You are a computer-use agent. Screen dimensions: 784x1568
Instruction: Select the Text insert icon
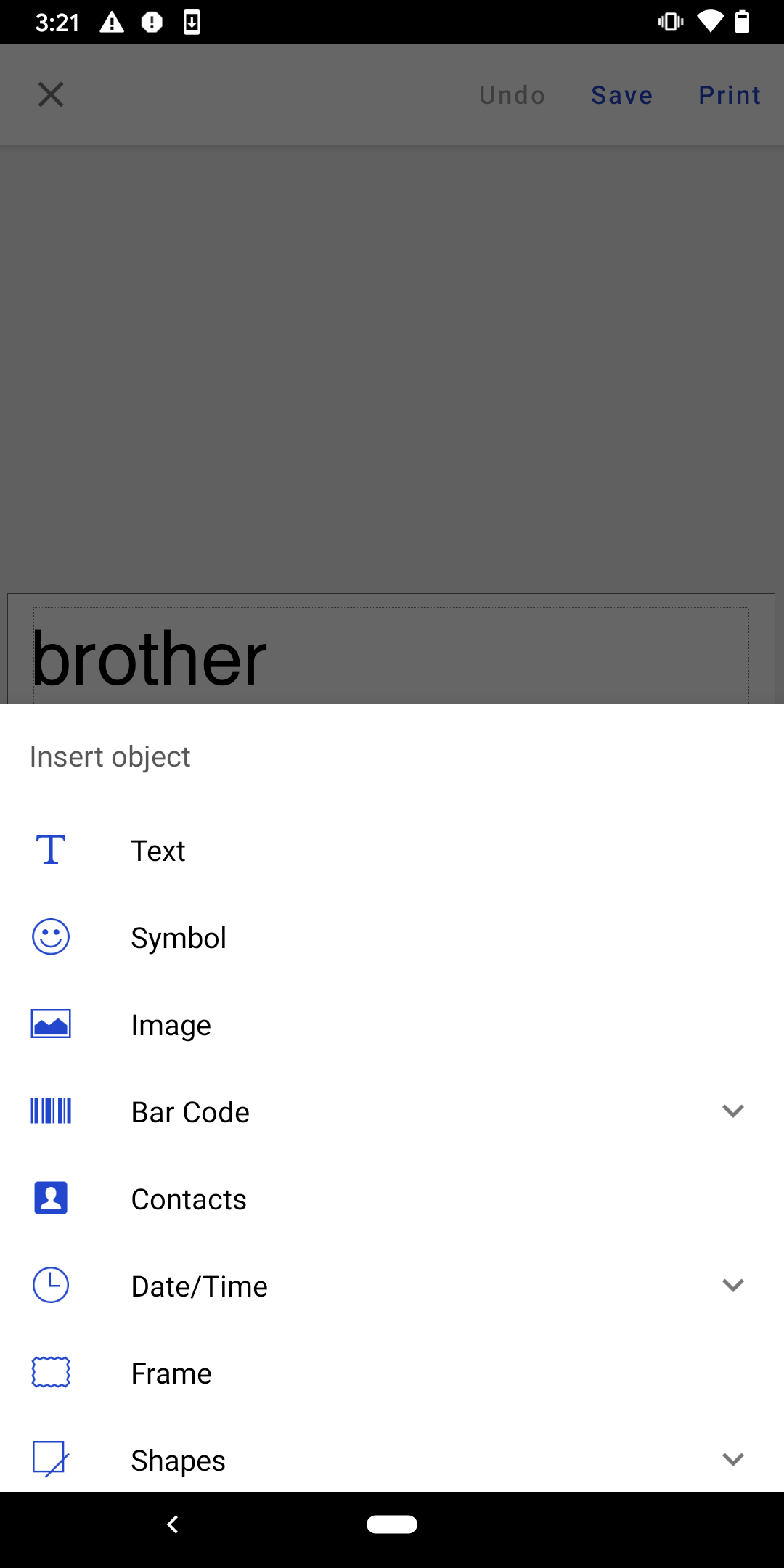(50, 849)
